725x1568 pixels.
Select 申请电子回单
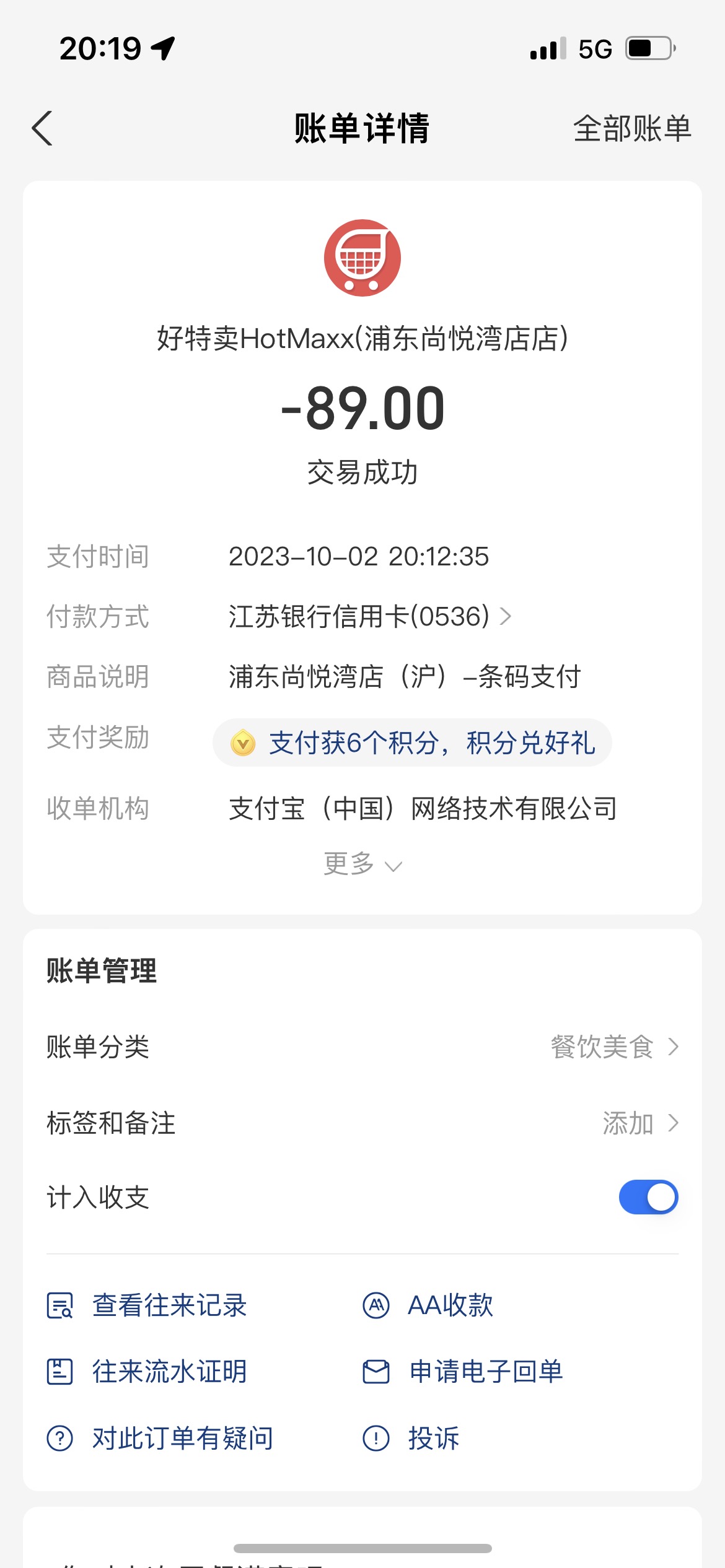click(x=463, y=1372)
